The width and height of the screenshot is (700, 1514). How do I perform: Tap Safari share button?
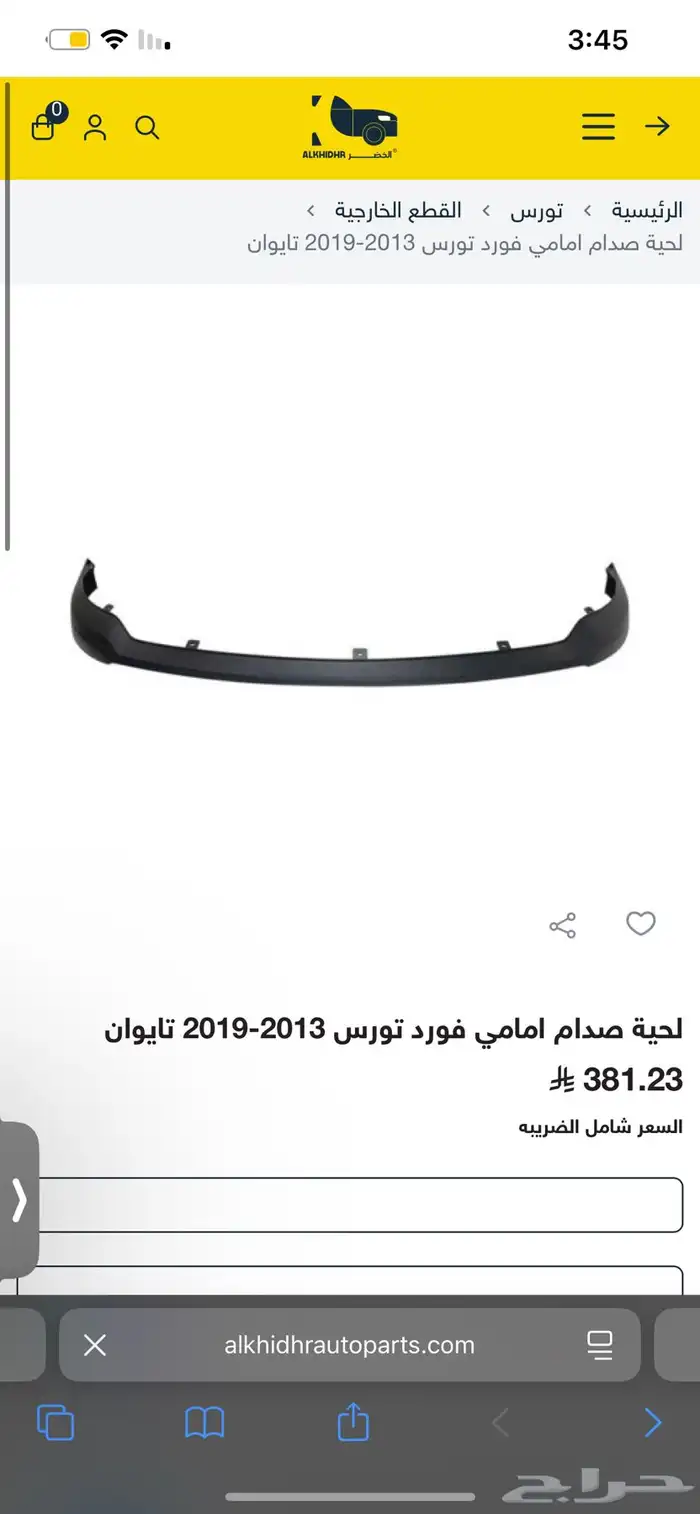[x=353, y=1421]
